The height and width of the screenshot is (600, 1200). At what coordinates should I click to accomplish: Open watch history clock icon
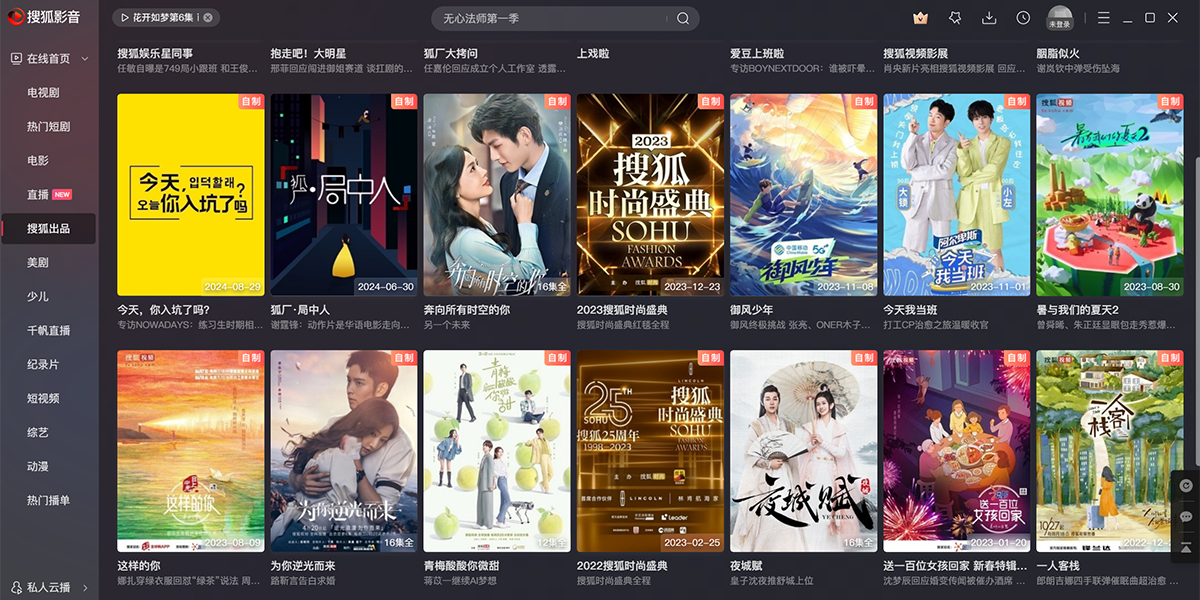point(1023,18)
